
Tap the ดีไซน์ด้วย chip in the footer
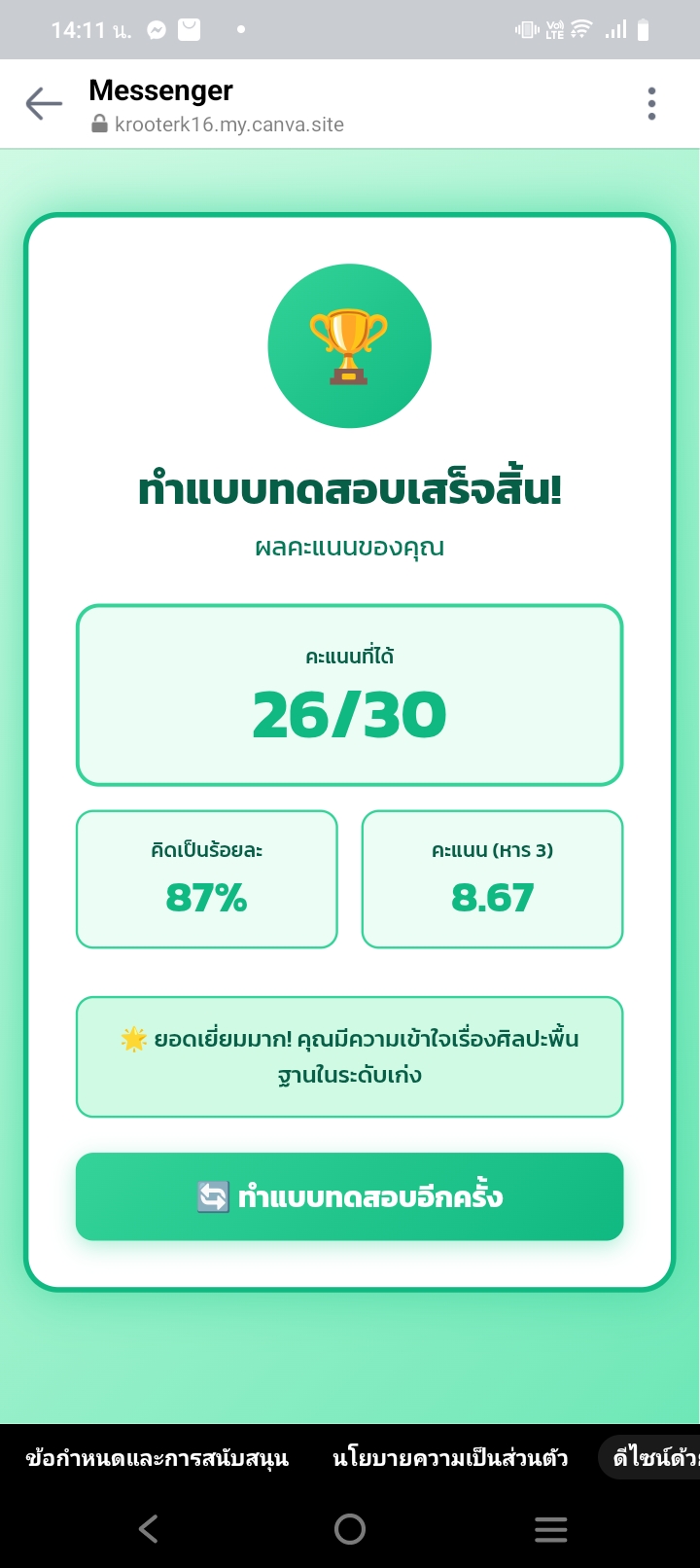click(654, 1458)
